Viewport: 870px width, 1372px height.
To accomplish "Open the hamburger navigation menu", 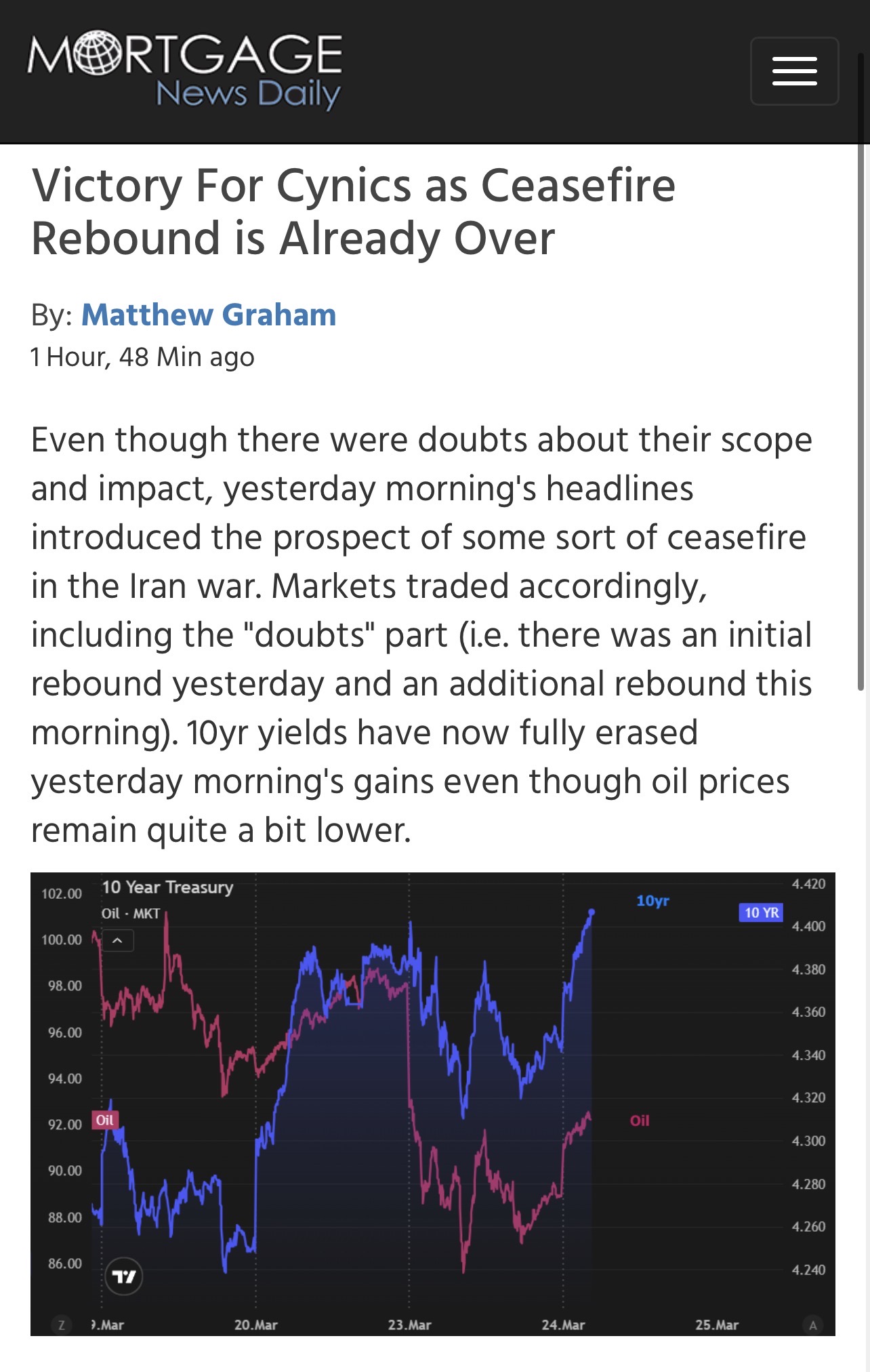I will pyautogui.click(x=794, y=71).
